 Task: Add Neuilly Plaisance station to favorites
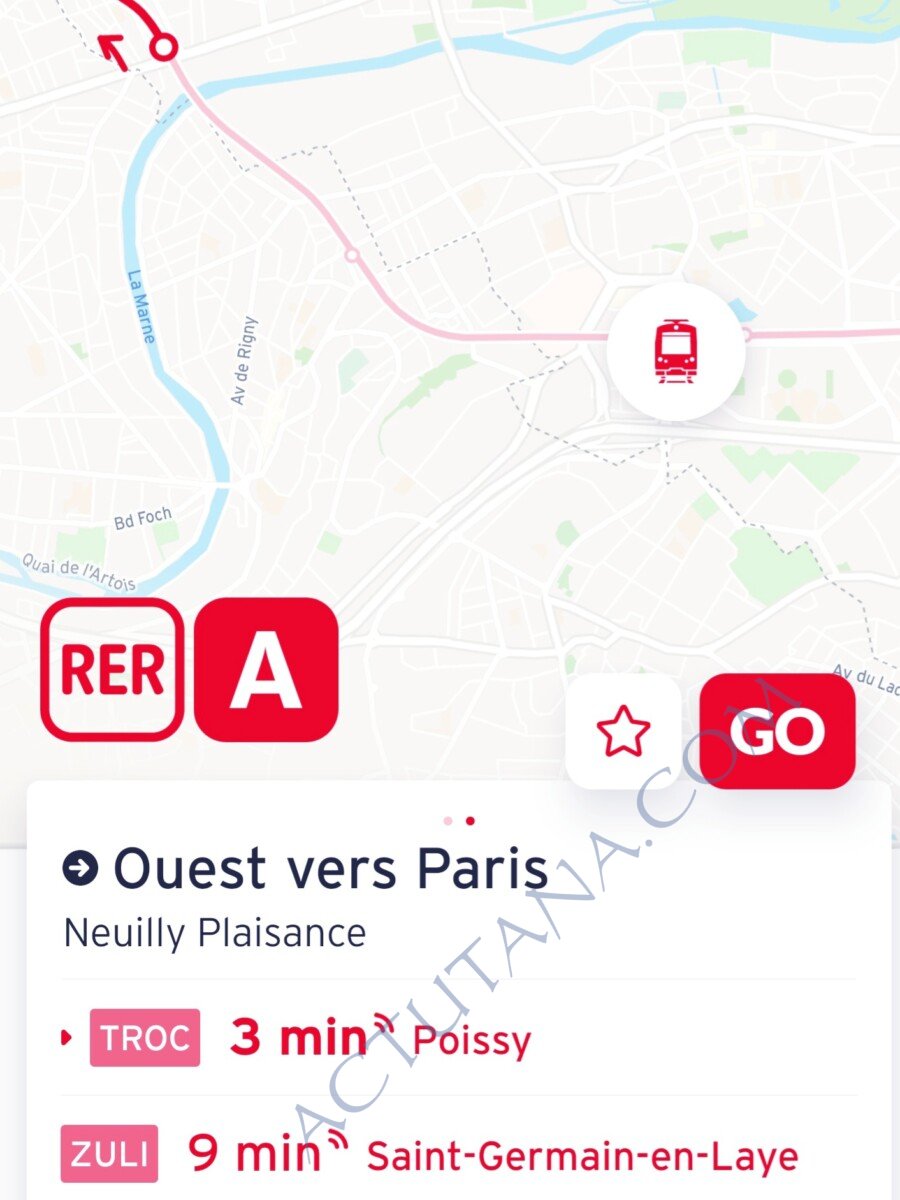tap(623, 731)
